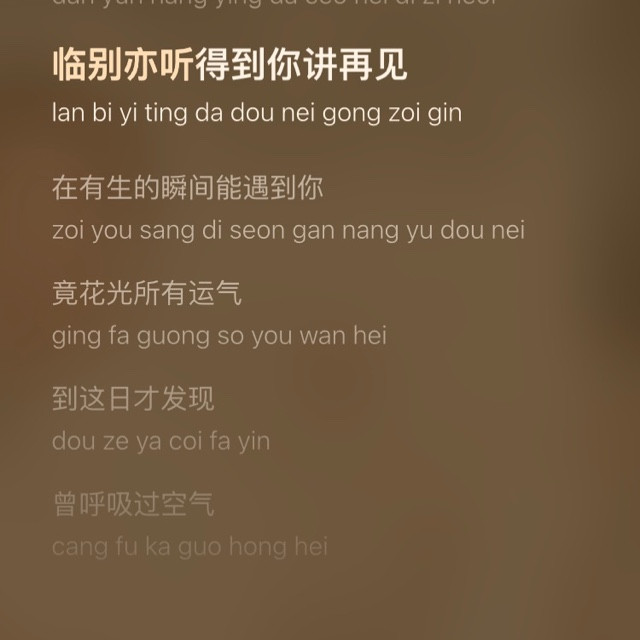
Task: Tap current lyric 临别亦听得到你讲再见
Action: coord(229,66)
